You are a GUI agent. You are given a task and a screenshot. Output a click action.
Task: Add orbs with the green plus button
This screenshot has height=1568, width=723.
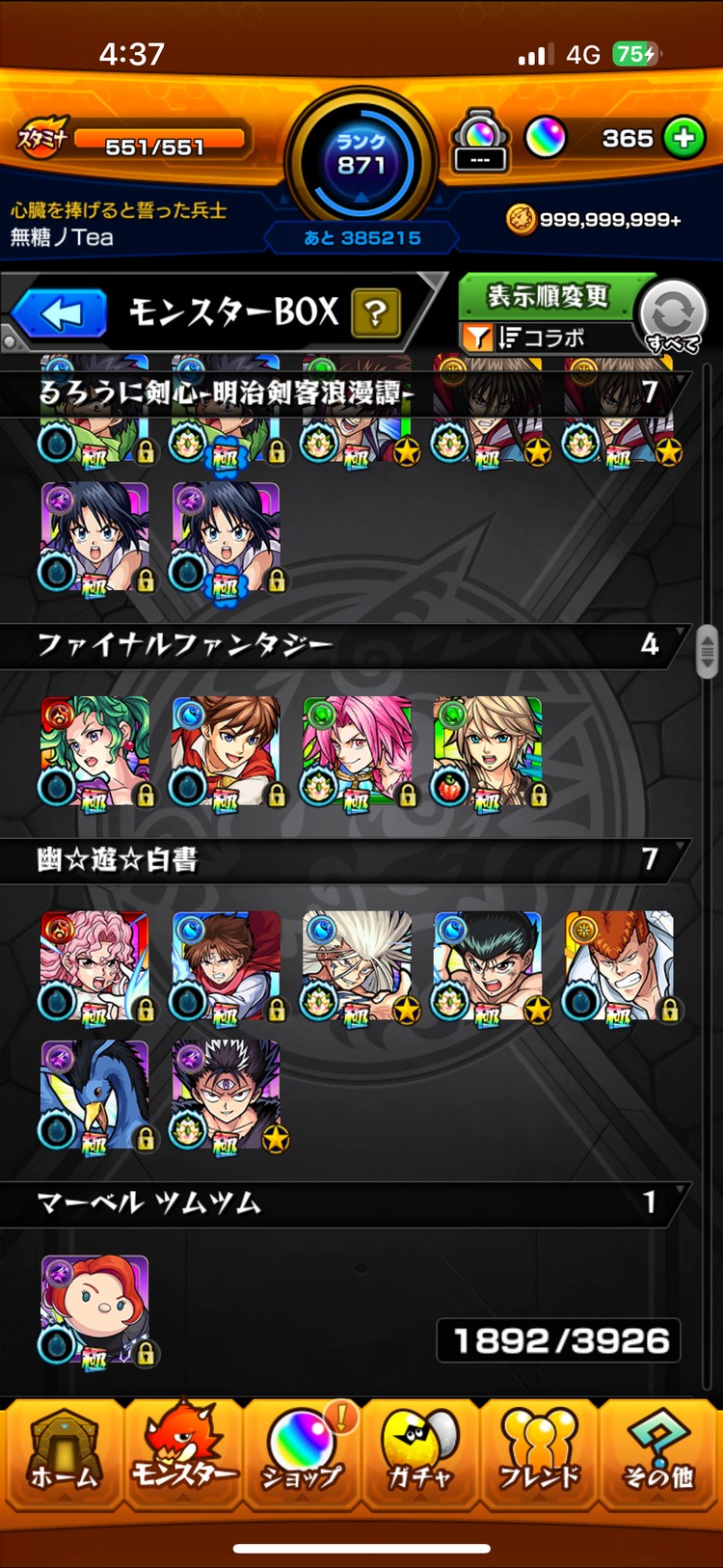click(683, 139)
